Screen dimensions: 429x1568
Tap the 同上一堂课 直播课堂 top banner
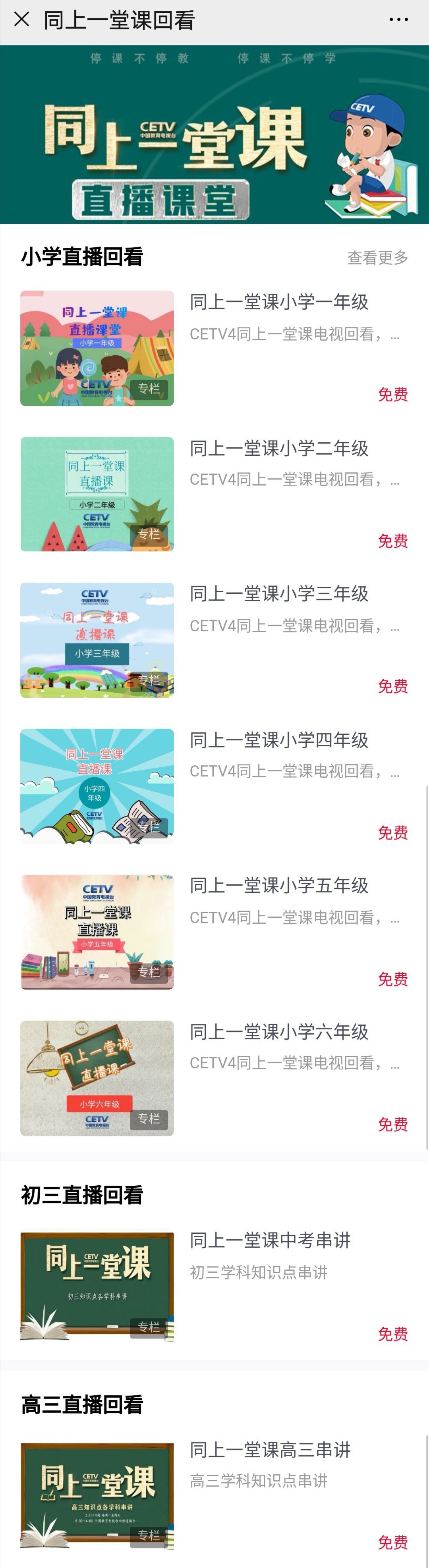(214, 135)
